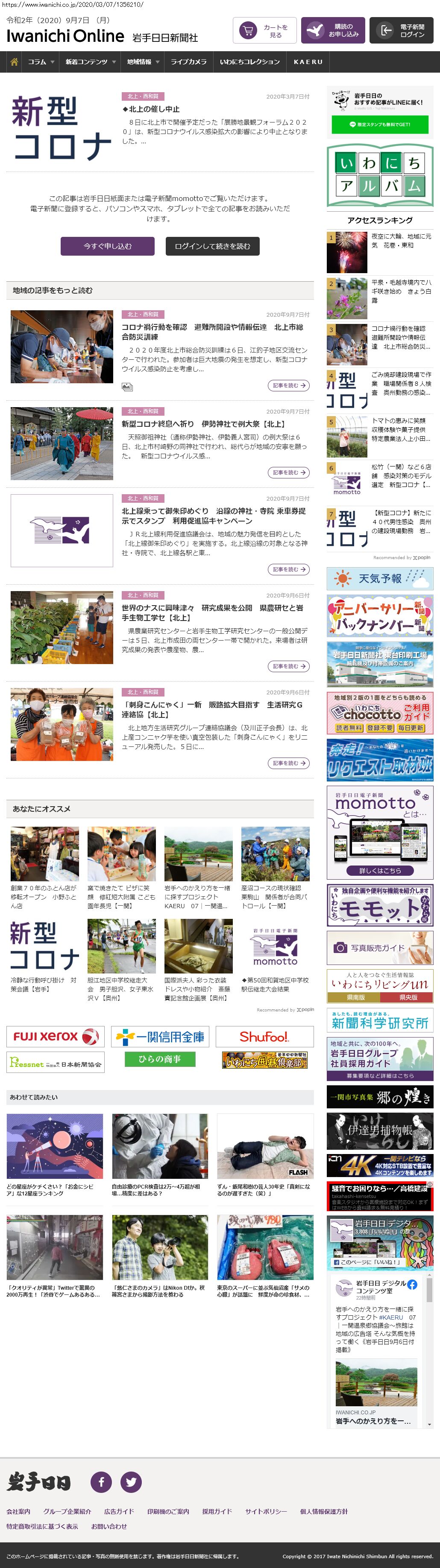Open the お問い合わせ contact link
Screen dimensions: 440x1568
coord(109,1527)
